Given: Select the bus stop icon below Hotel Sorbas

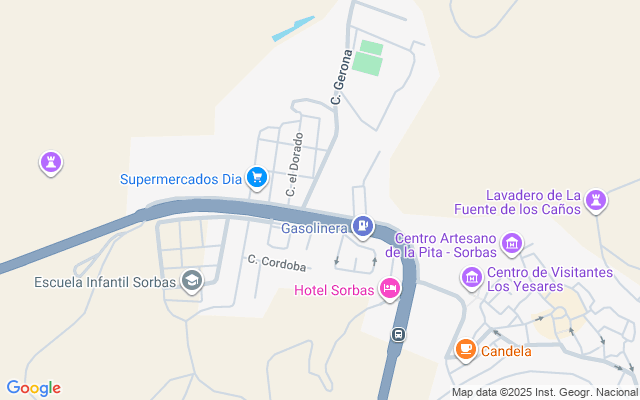Looking at the screenshot, I should 398,334.
